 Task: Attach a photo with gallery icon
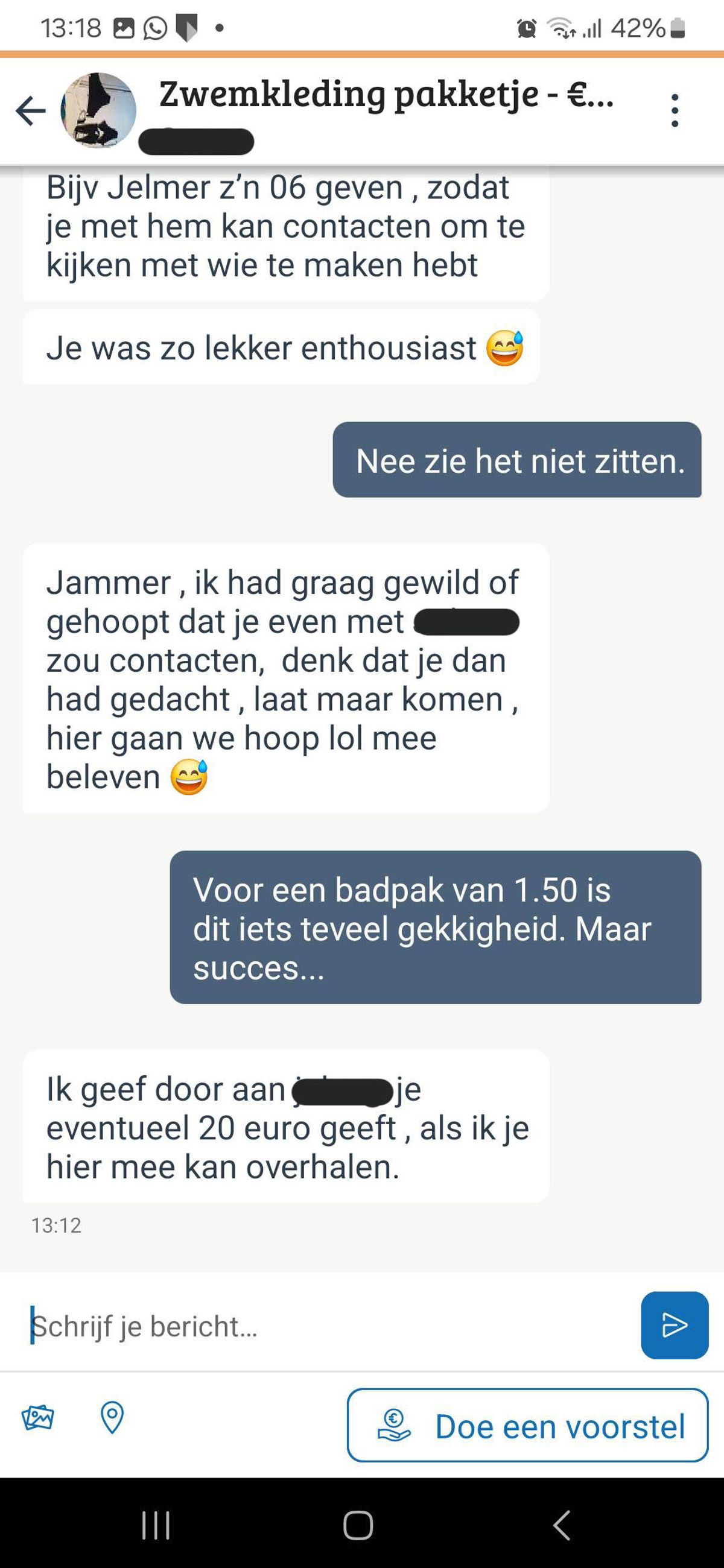pyautogui.click(x=38, y=1418)
